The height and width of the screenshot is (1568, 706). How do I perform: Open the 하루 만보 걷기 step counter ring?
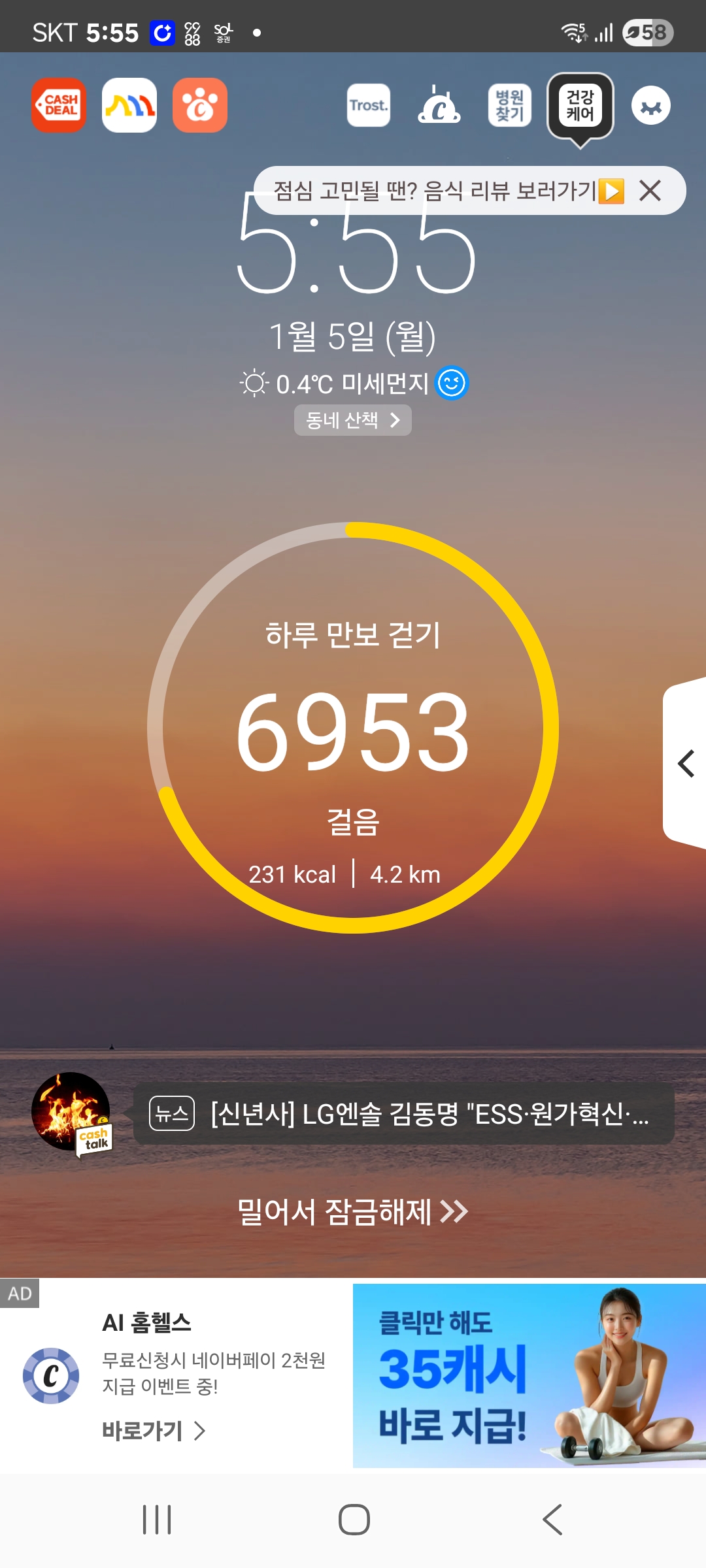point(353,727)
